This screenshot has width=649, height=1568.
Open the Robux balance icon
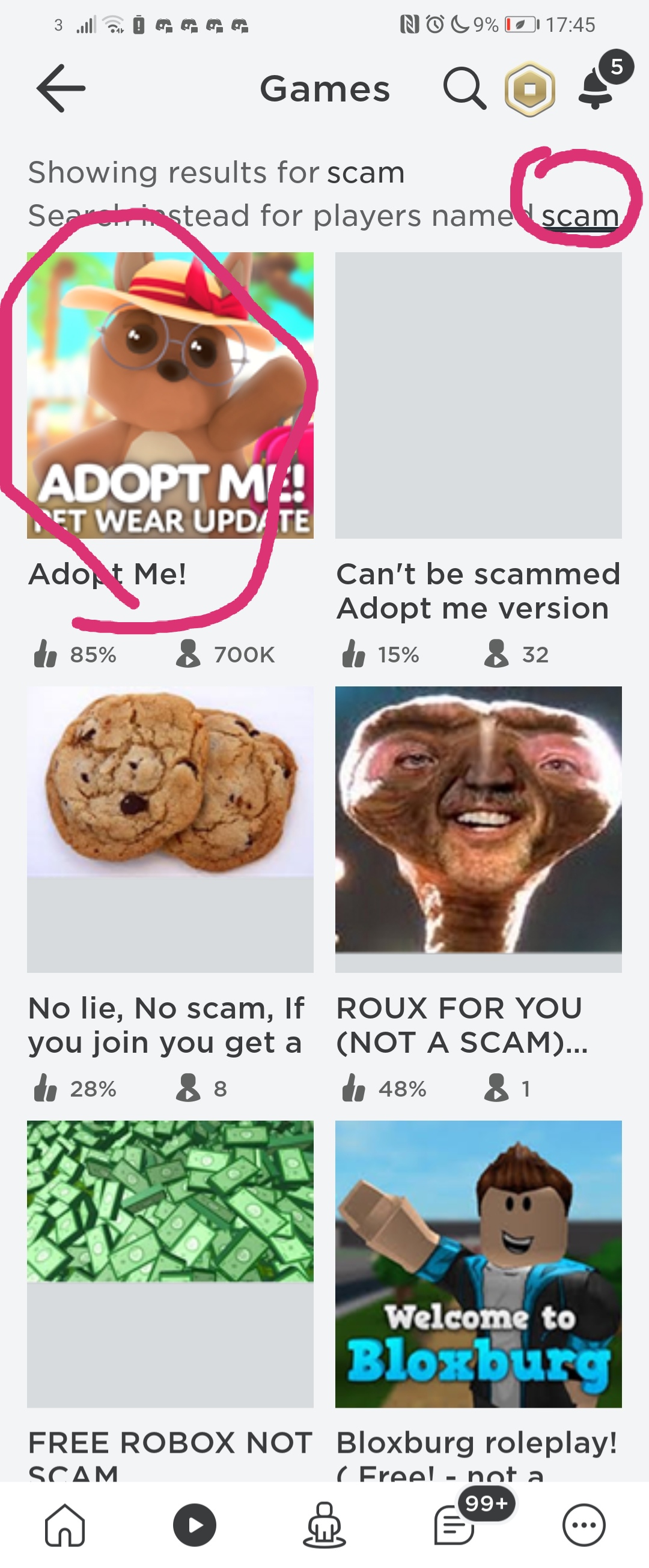pyautogui.click(x=529, y=89)
